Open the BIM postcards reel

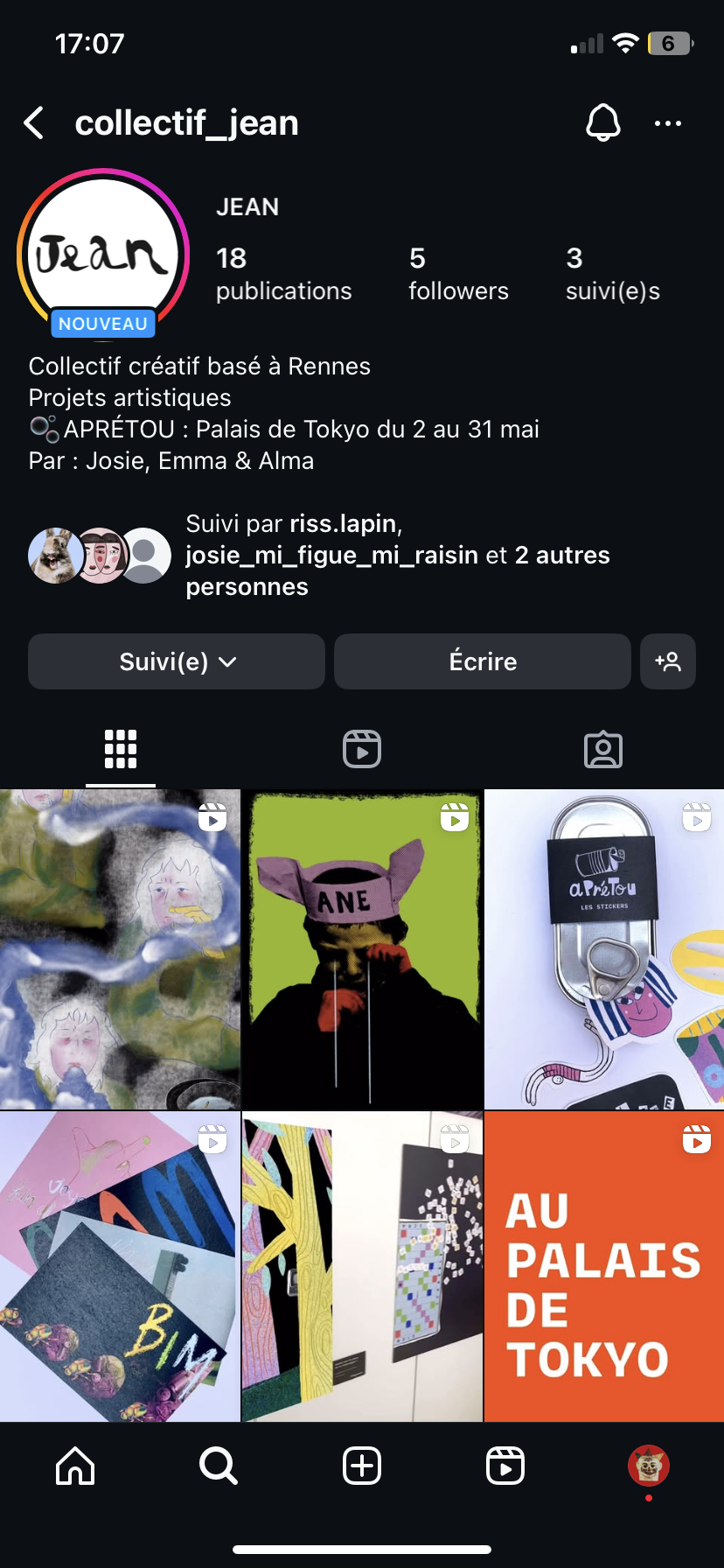click(x=120, y=1266)
